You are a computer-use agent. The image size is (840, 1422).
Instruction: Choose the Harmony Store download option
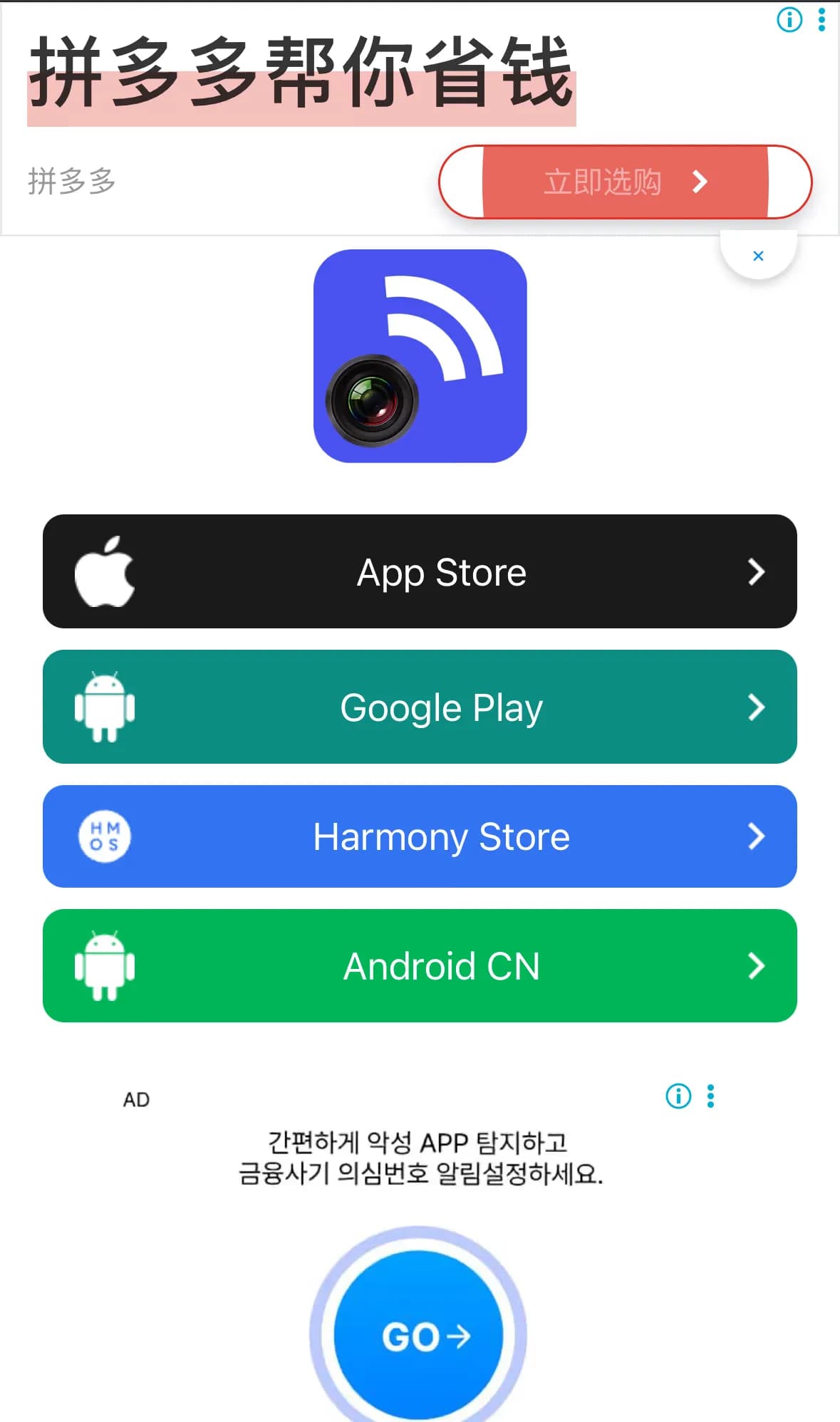coord(420,836)
